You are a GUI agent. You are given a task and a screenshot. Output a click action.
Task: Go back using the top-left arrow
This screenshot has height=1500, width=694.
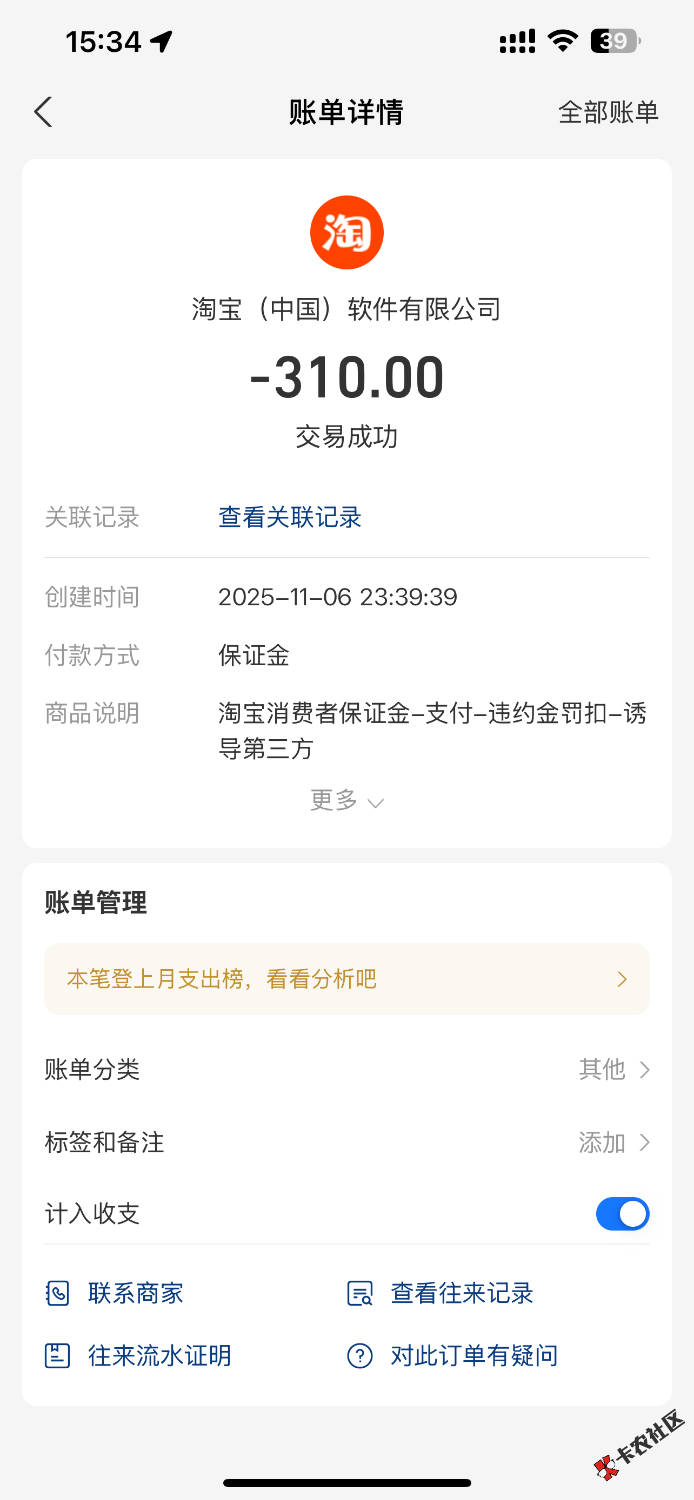click(x=42, y=112)
